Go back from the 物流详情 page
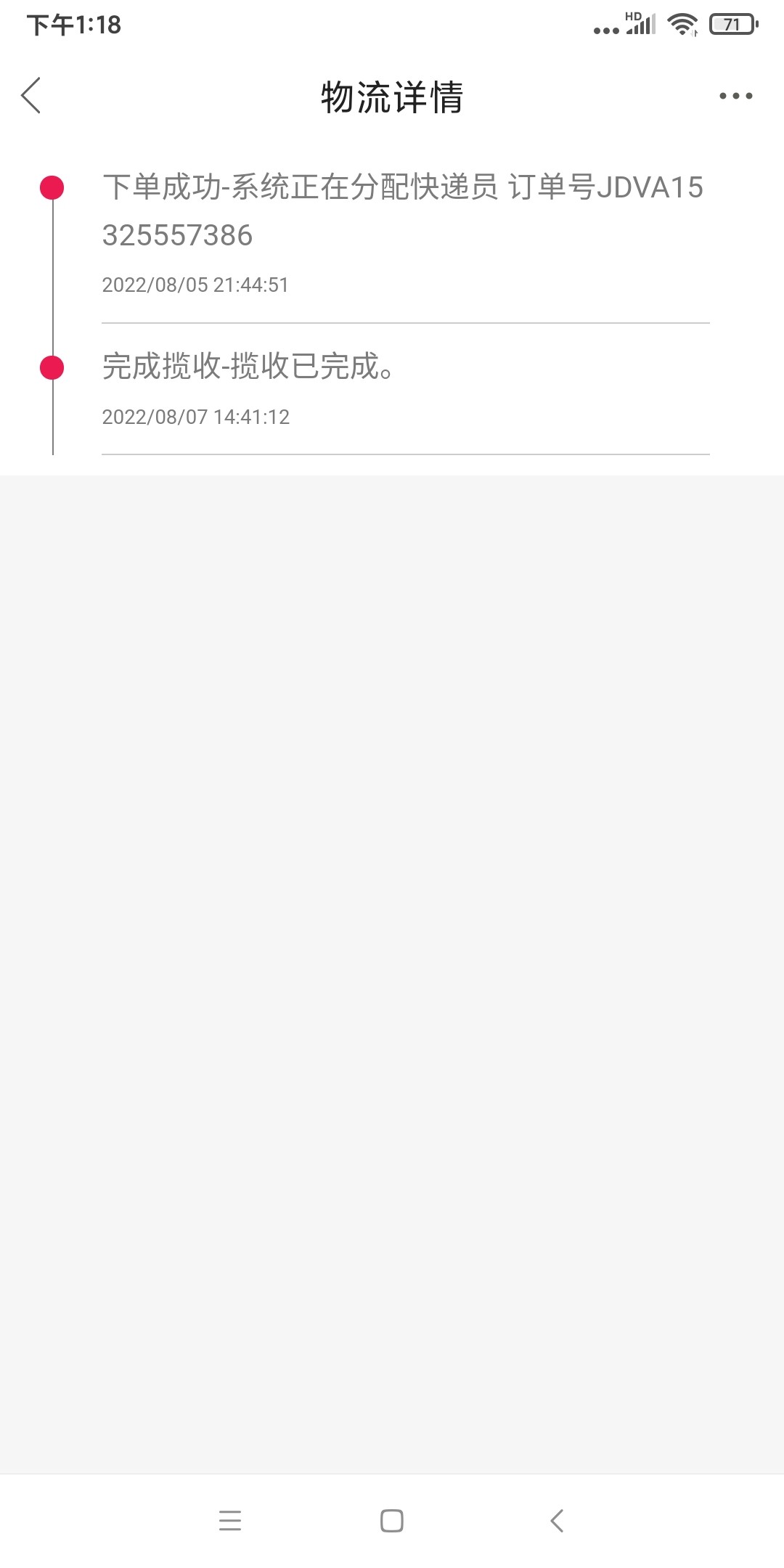The height and width of the screenshot is (1568, 784). [x=31, y=96]
